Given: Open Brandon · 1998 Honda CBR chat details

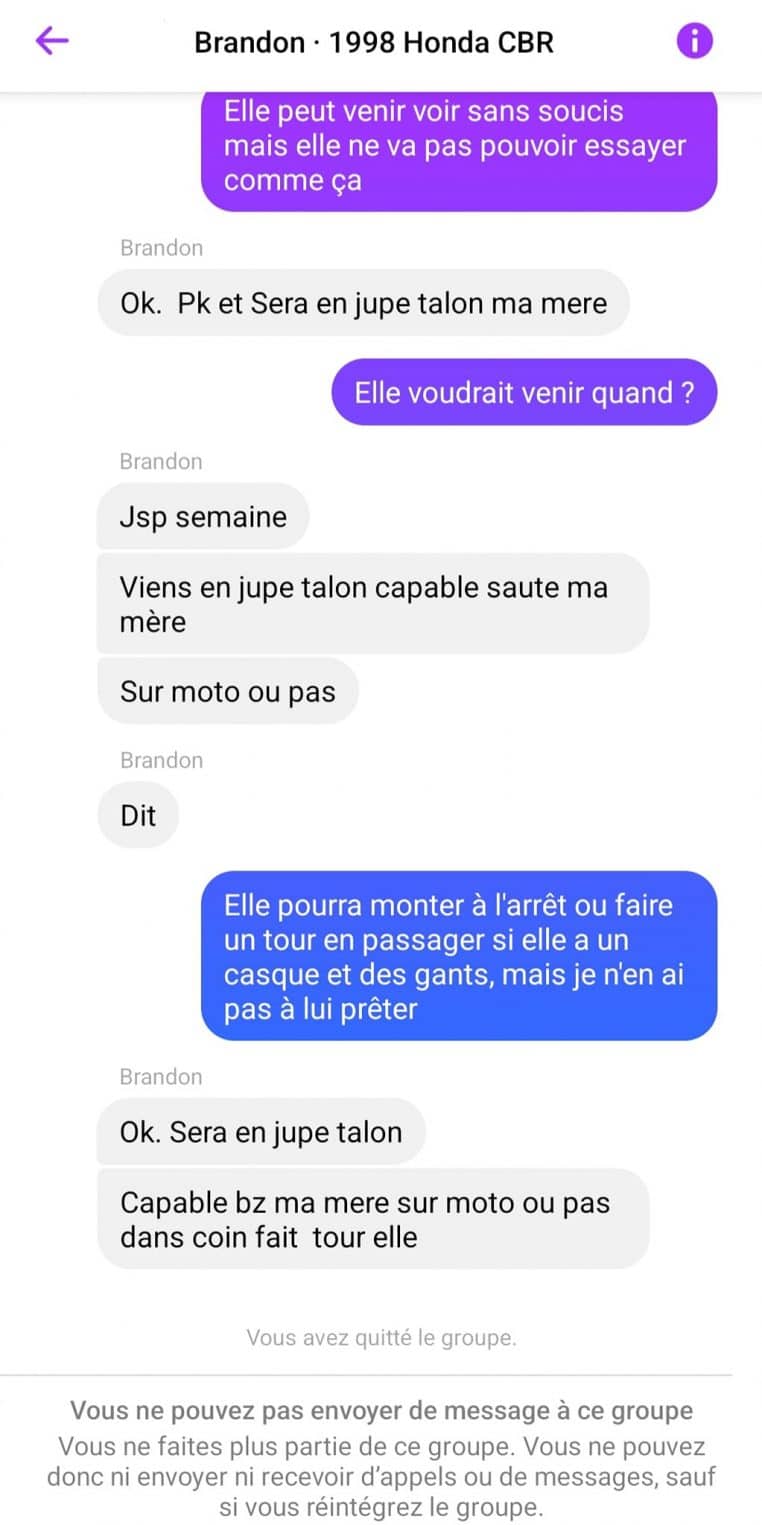Looking at the screenshot, I should [373, 42].
